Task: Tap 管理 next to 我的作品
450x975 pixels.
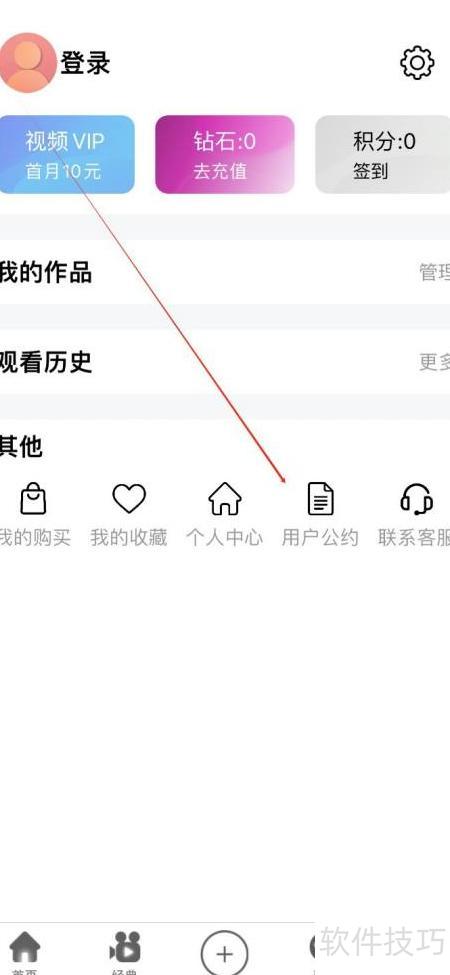Action: coord(434,272)
